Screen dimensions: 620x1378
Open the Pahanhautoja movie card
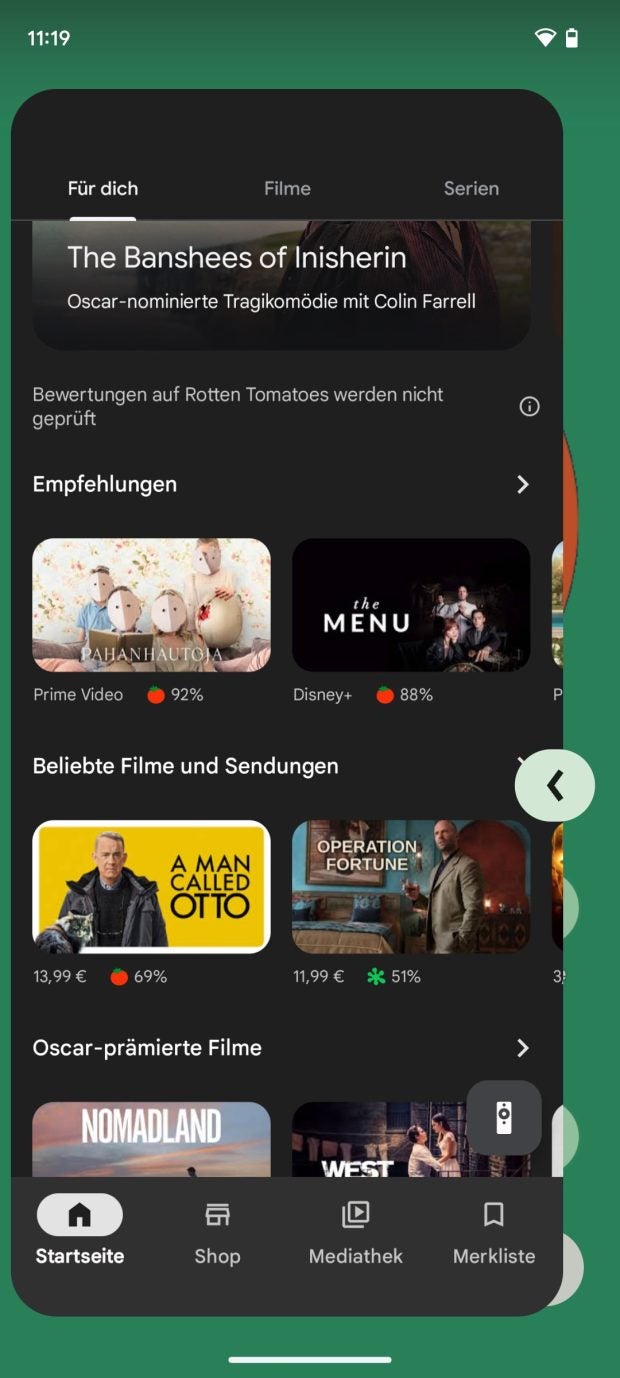click(x=152, y=605)
